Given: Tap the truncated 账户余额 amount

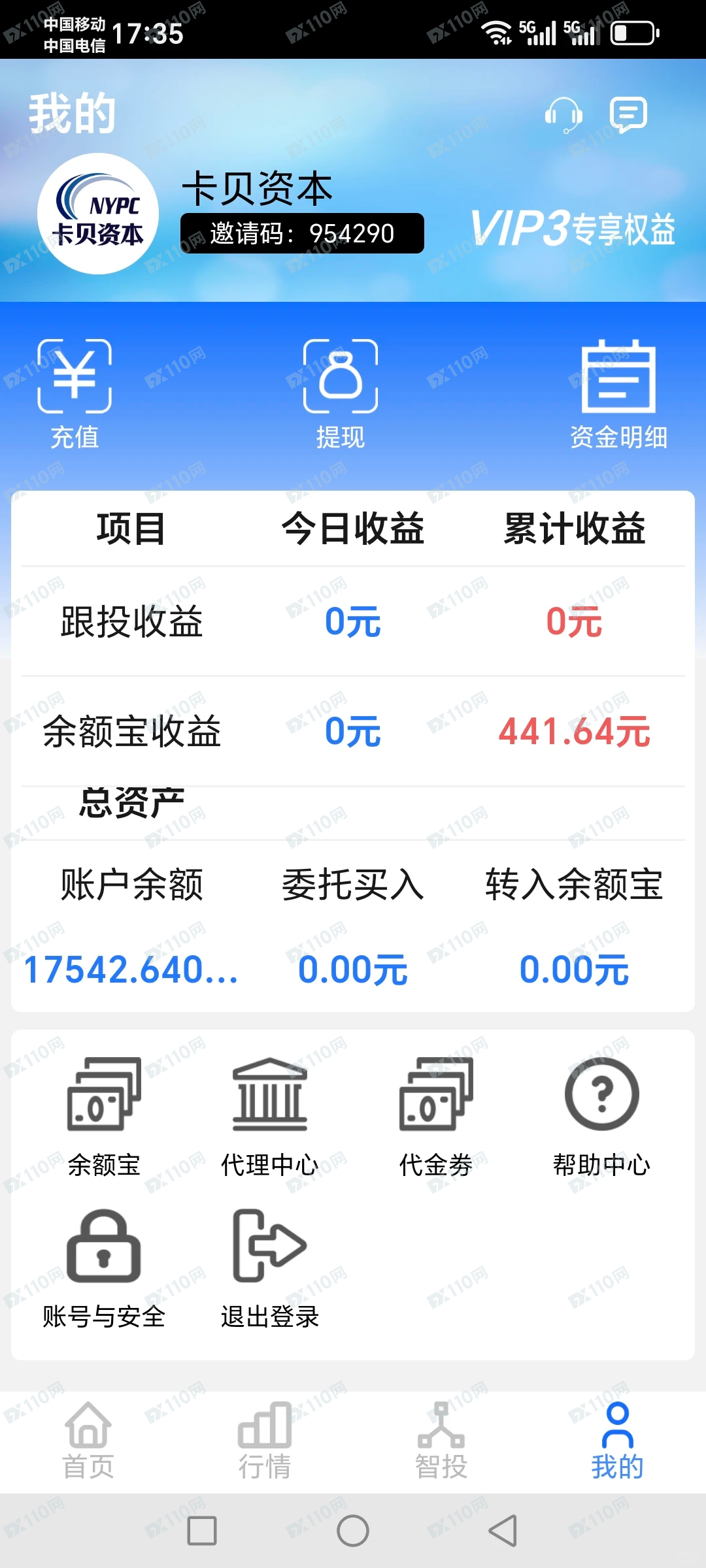Looking at the screenshot, I should click(131, 972).
